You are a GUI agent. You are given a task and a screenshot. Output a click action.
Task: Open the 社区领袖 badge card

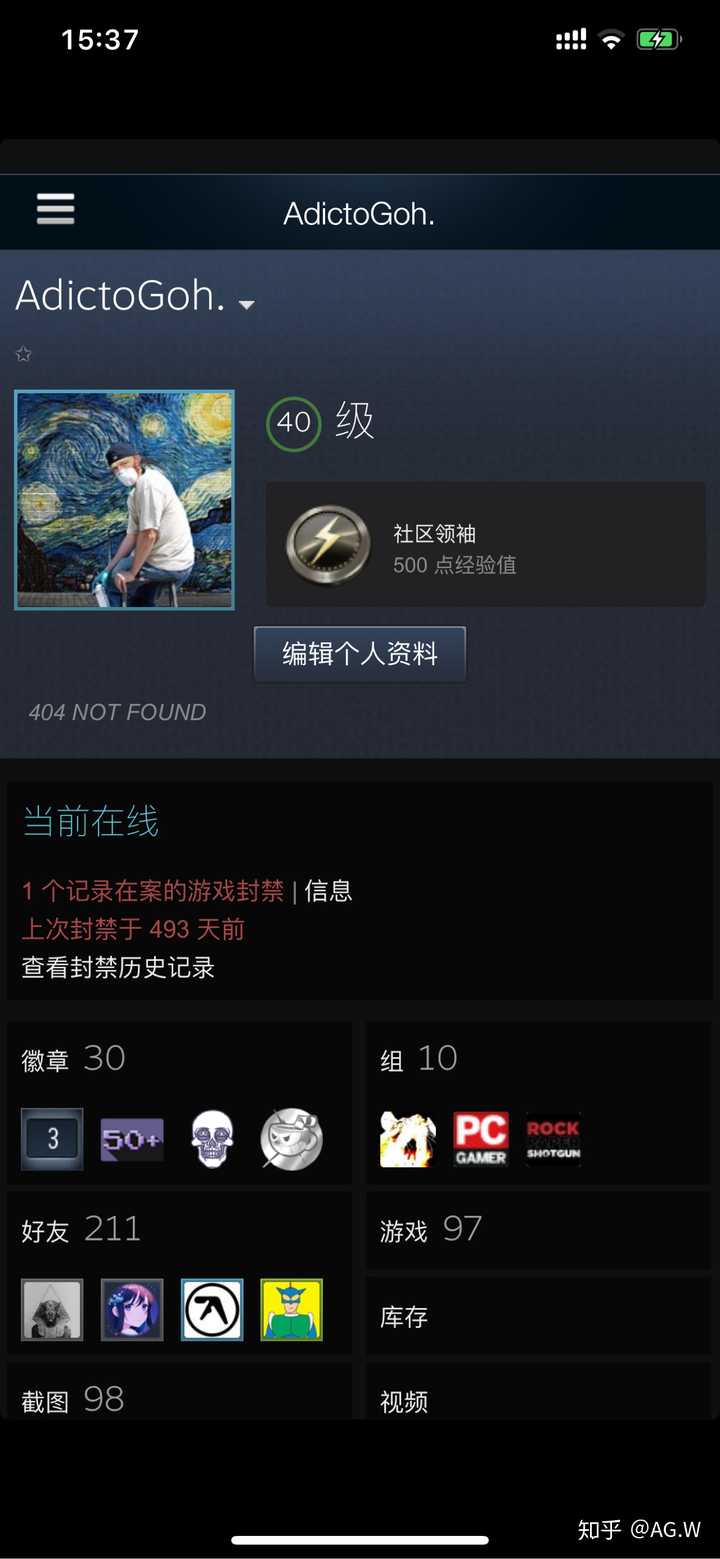point(485,545)
